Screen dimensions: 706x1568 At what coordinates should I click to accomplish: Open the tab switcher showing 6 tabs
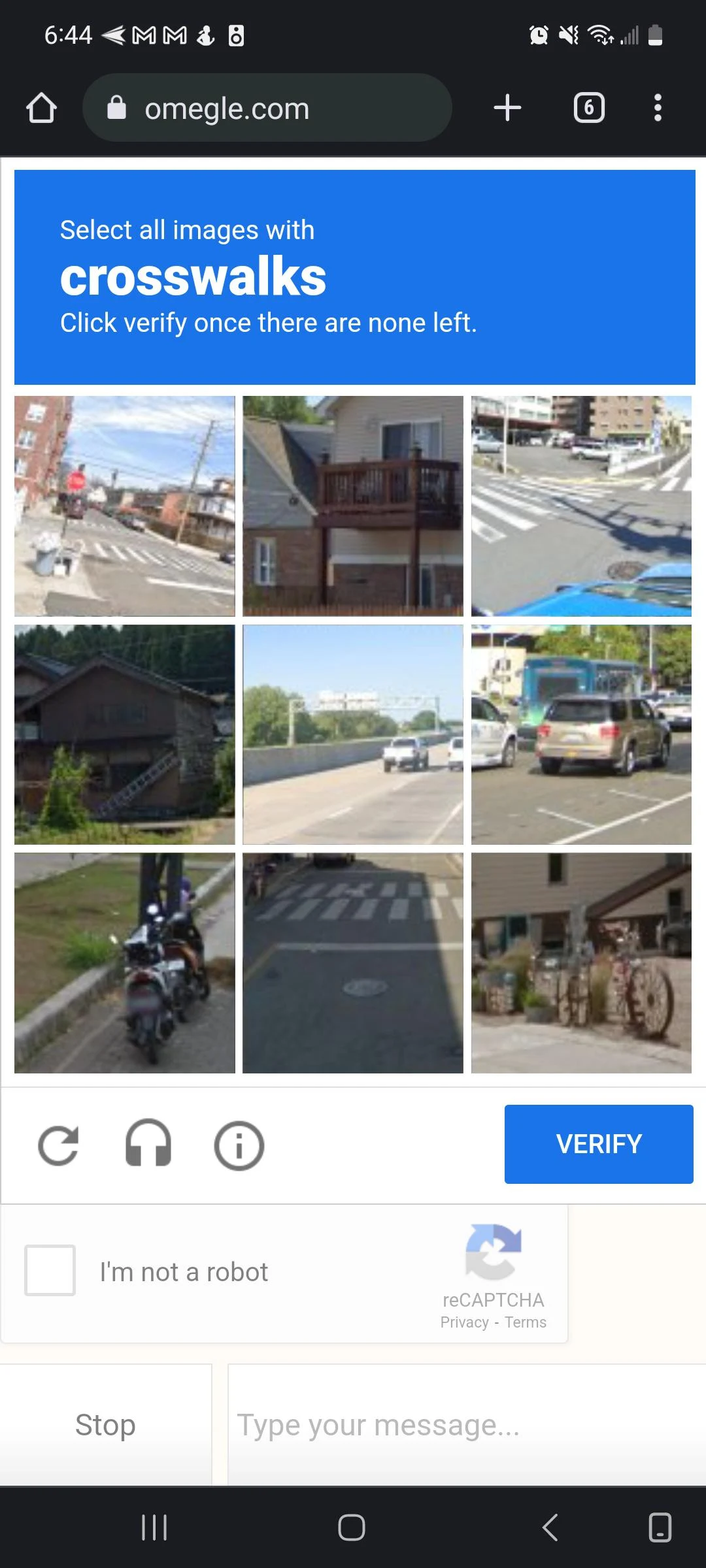[x=588, y=107]
